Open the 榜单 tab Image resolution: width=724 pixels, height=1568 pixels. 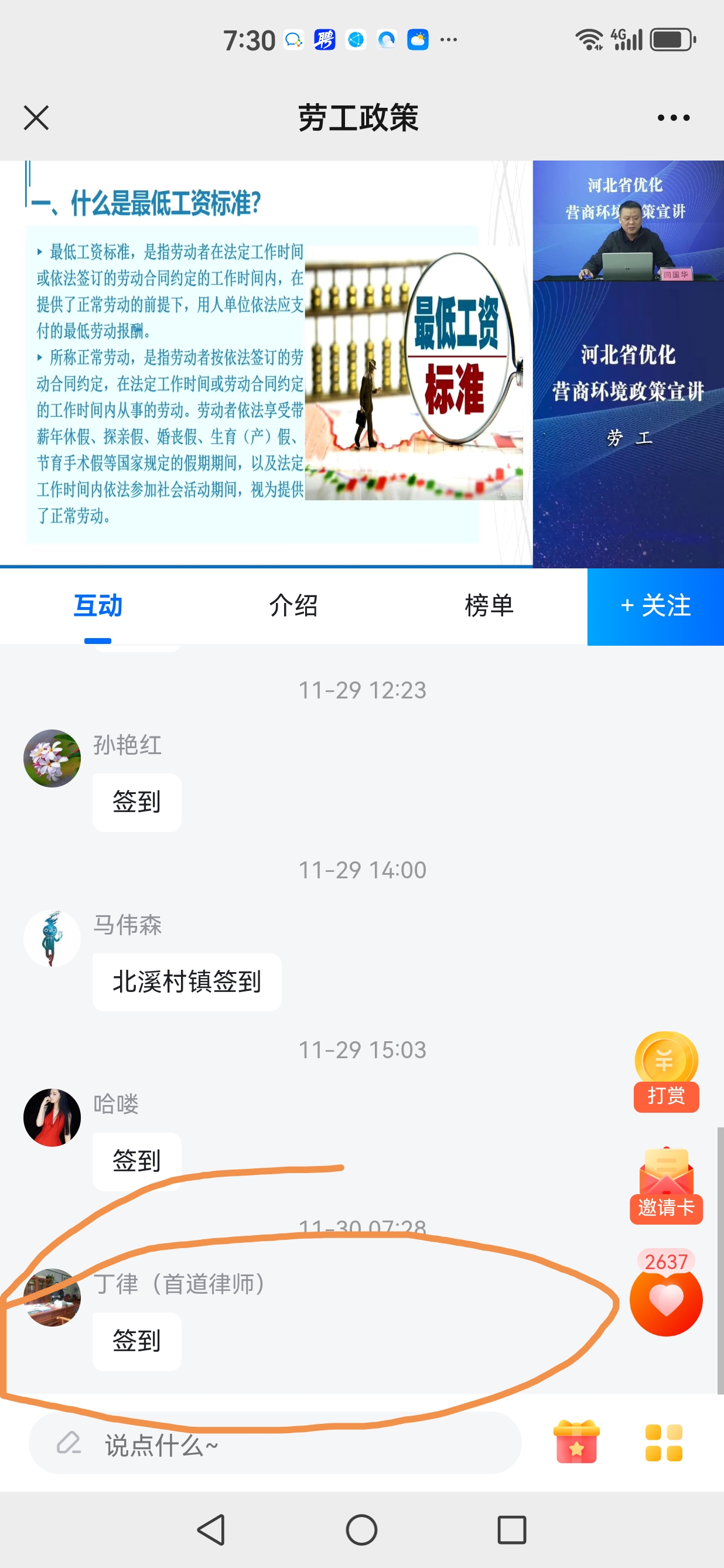(x=489, y=606)
